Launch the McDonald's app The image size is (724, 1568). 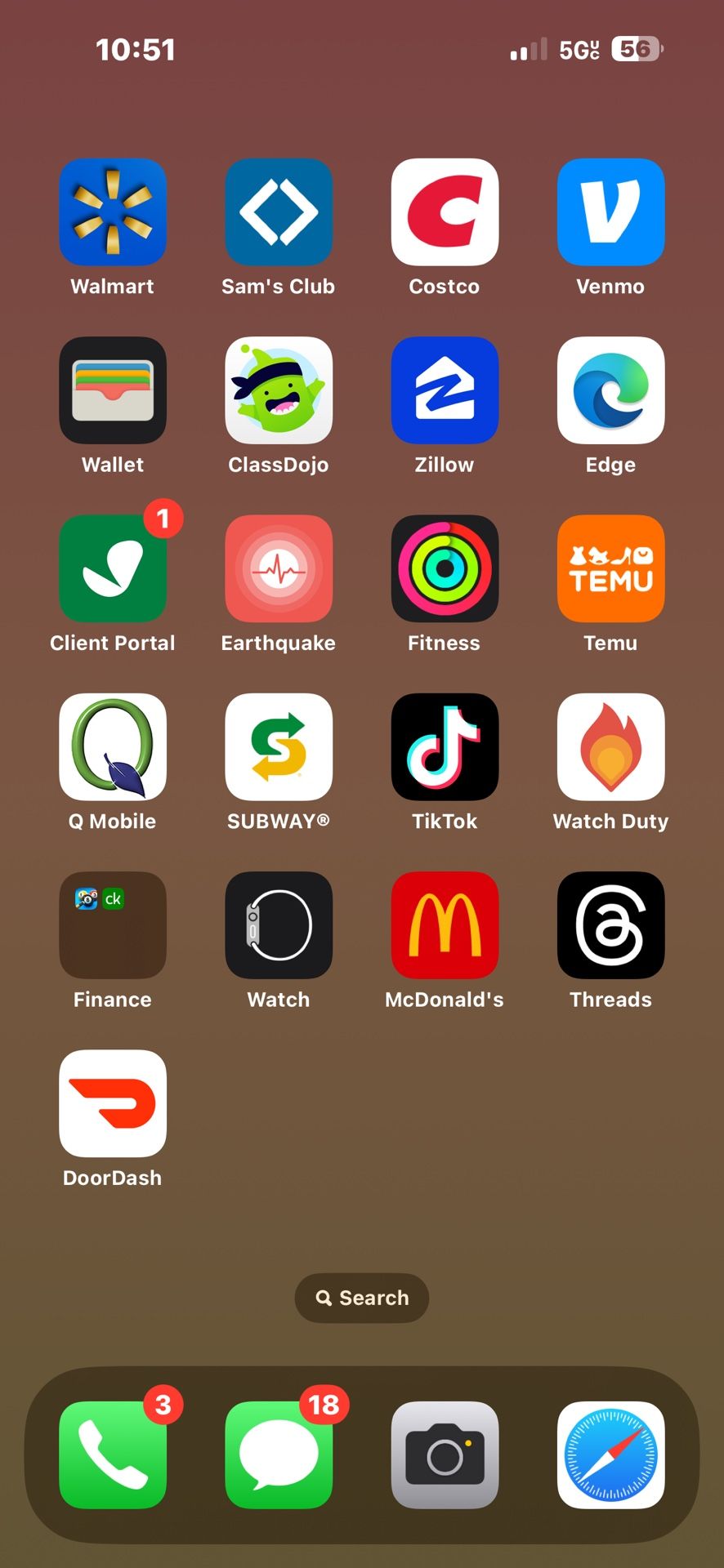[445, 924]
